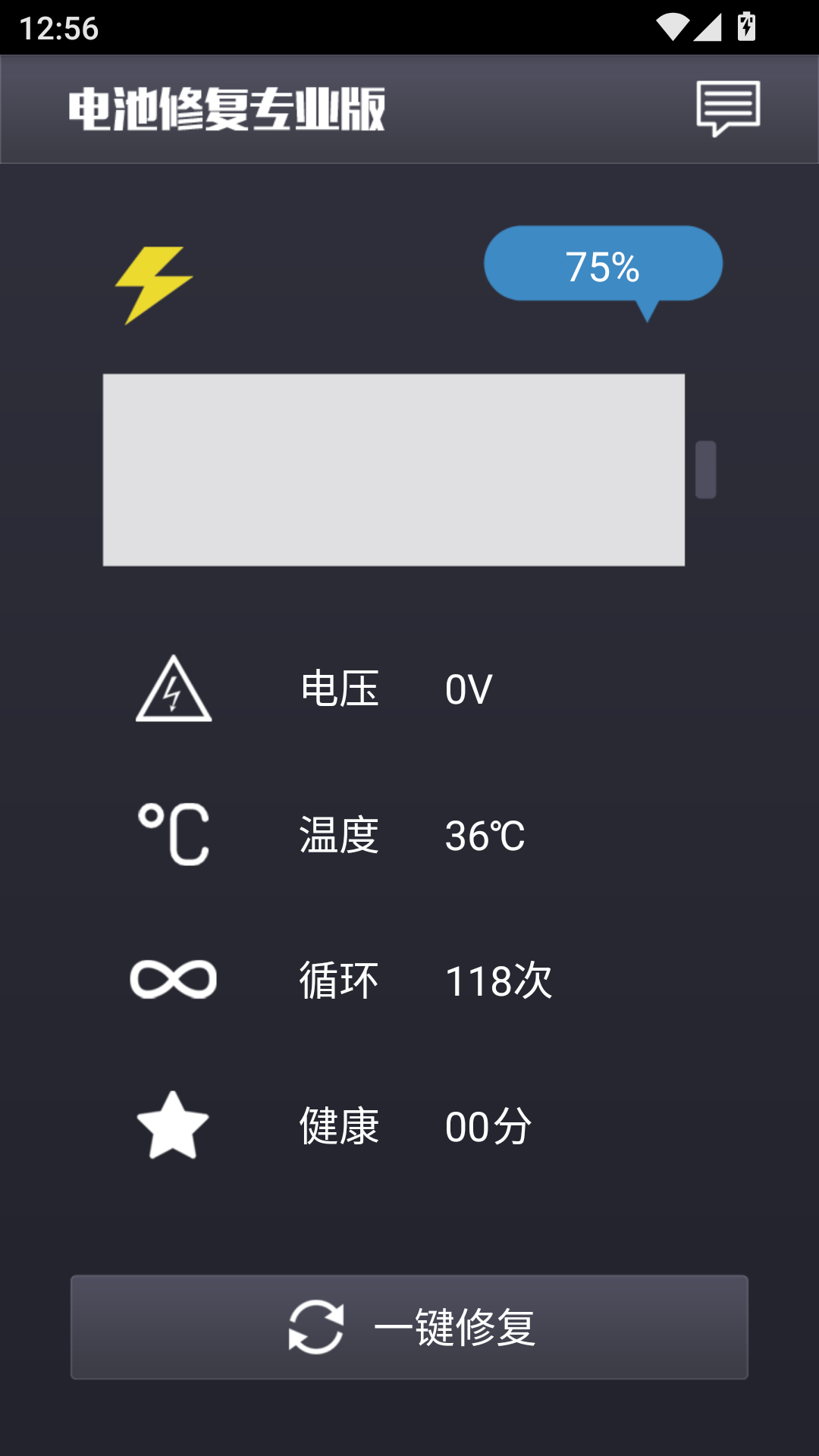Select the 电池修复专业版 title
The width and height of the screenshot is (819, 1456).
tap(227, 109)
